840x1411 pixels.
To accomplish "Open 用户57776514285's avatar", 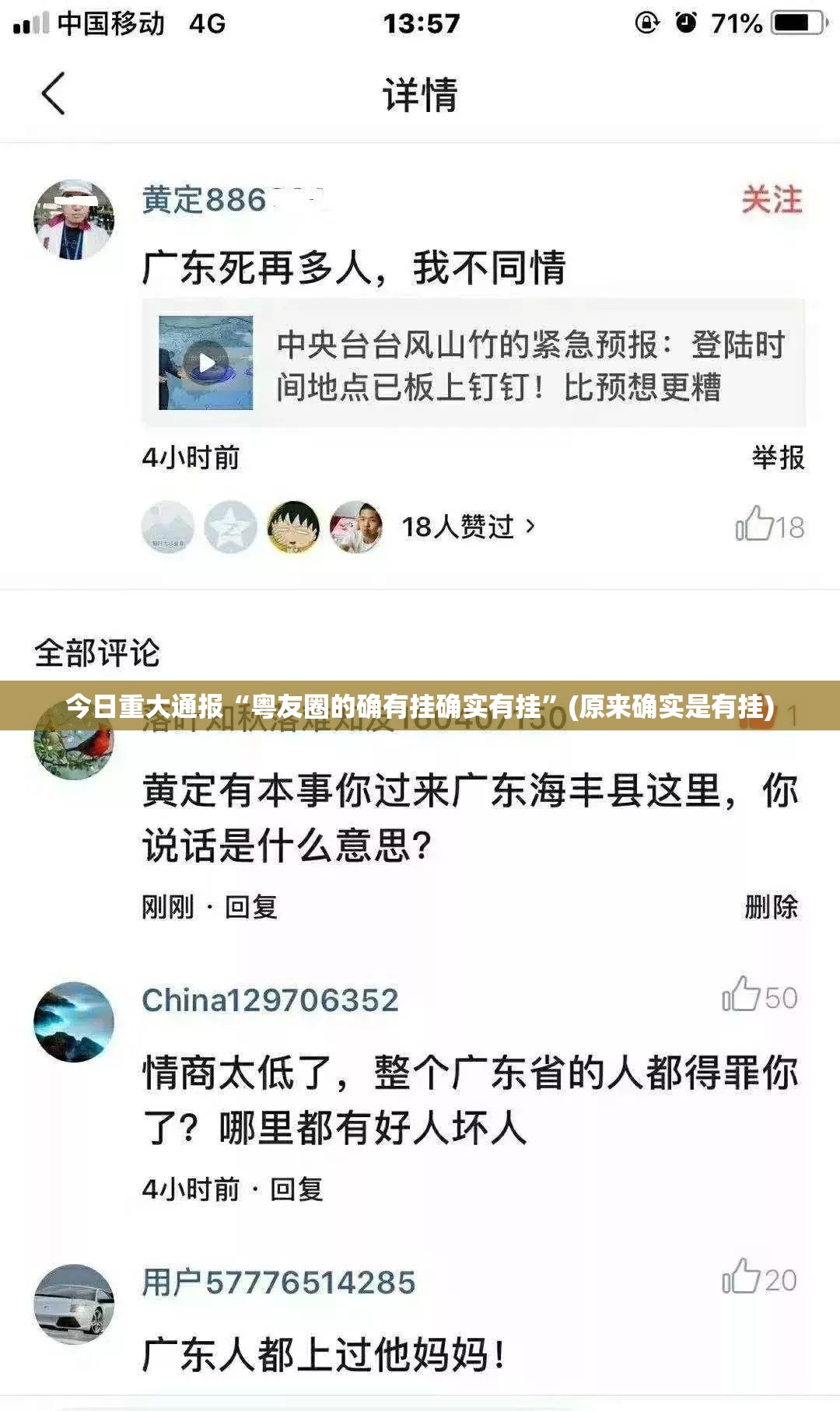I will (74, 1304).
